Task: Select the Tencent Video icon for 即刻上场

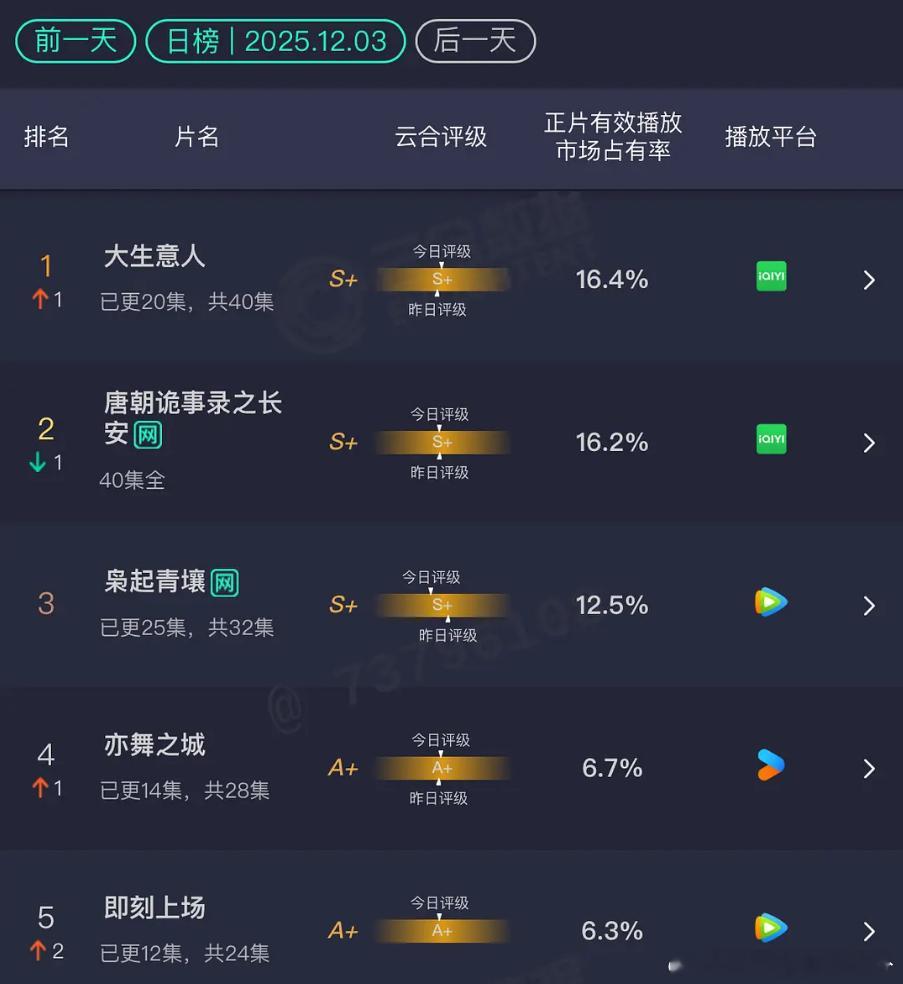Action: (x=770, y=929)
